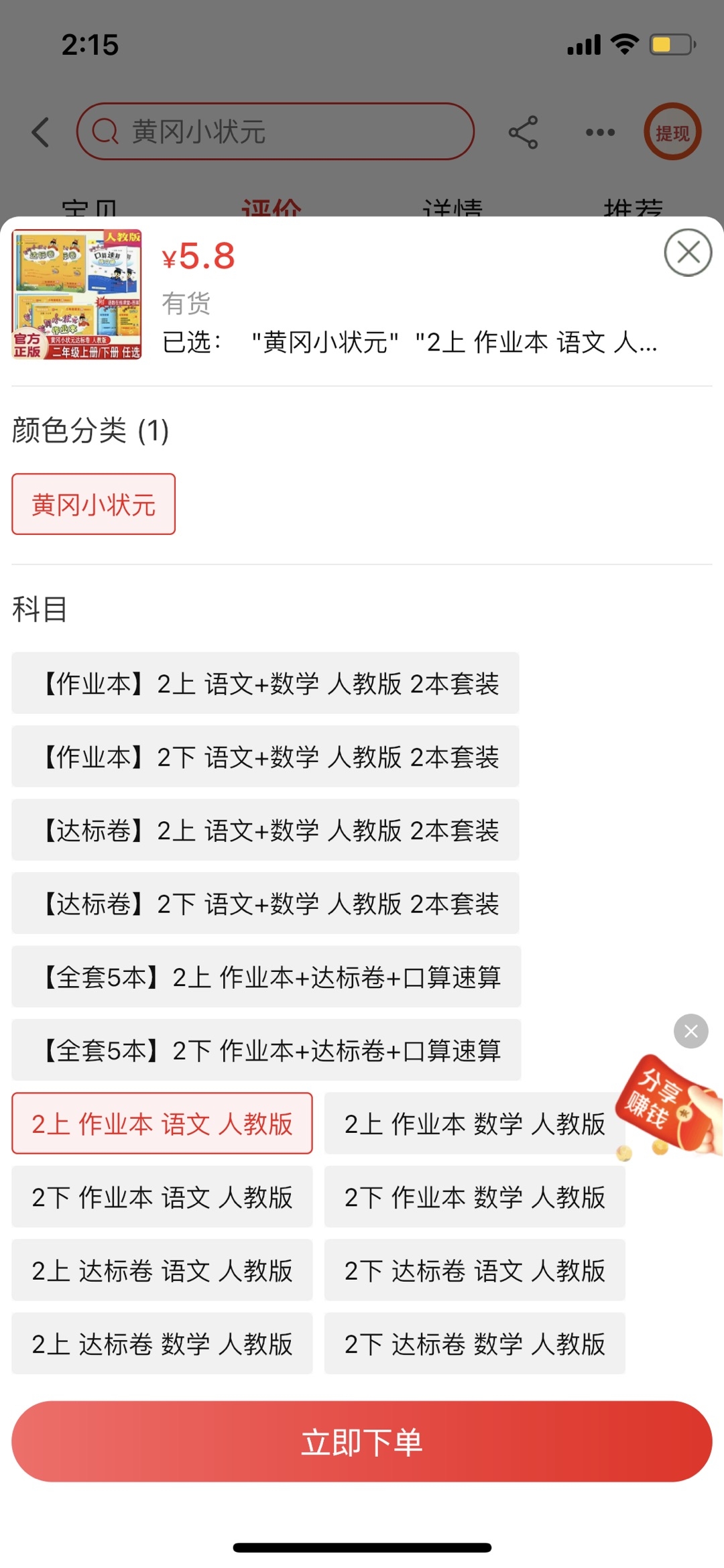Screen dimensions: 724x1568
Task: Pick 2上 达标卷 数学 人教版 option
Action: (162, 1343)
